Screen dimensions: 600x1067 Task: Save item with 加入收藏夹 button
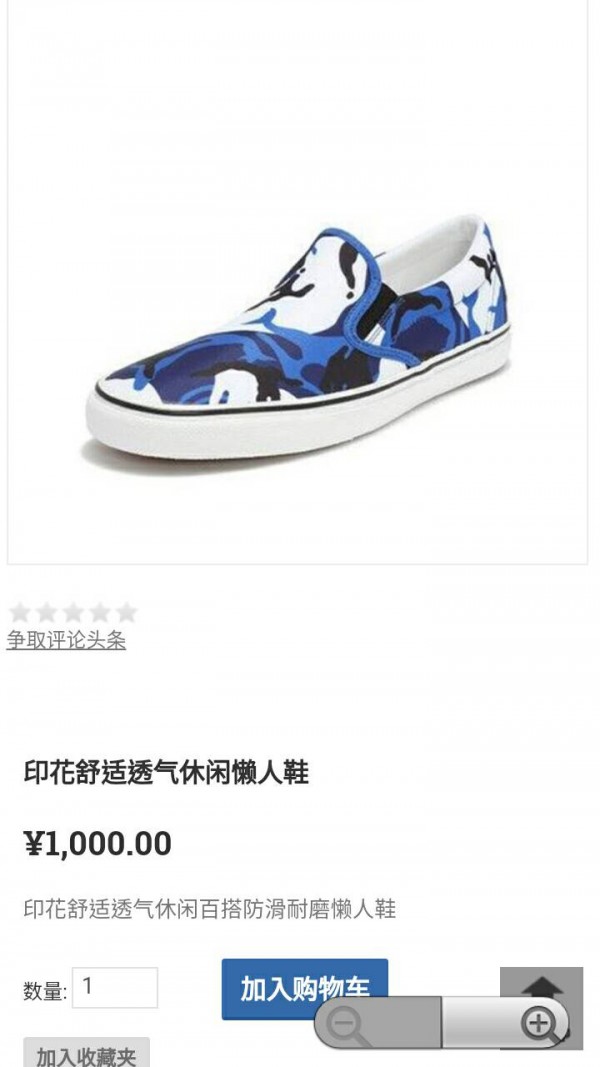pos(86,1054)
